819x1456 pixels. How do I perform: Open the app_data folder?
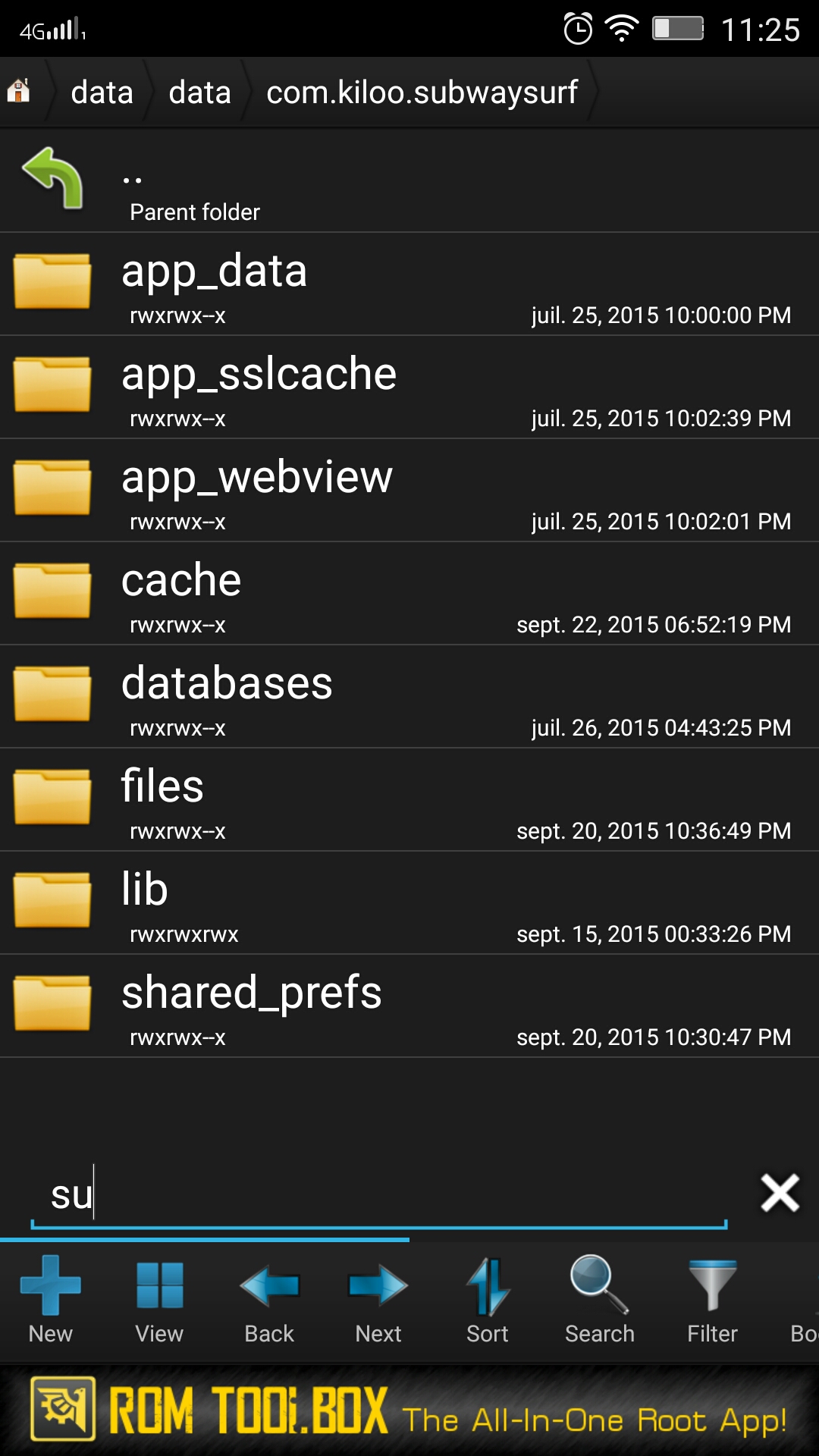point(409,284)
